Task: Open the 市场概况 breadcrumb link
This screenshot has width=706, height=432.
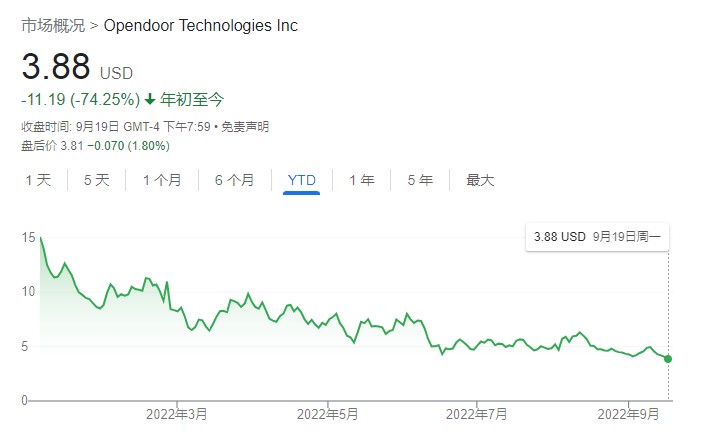Action: pos(53,25)
